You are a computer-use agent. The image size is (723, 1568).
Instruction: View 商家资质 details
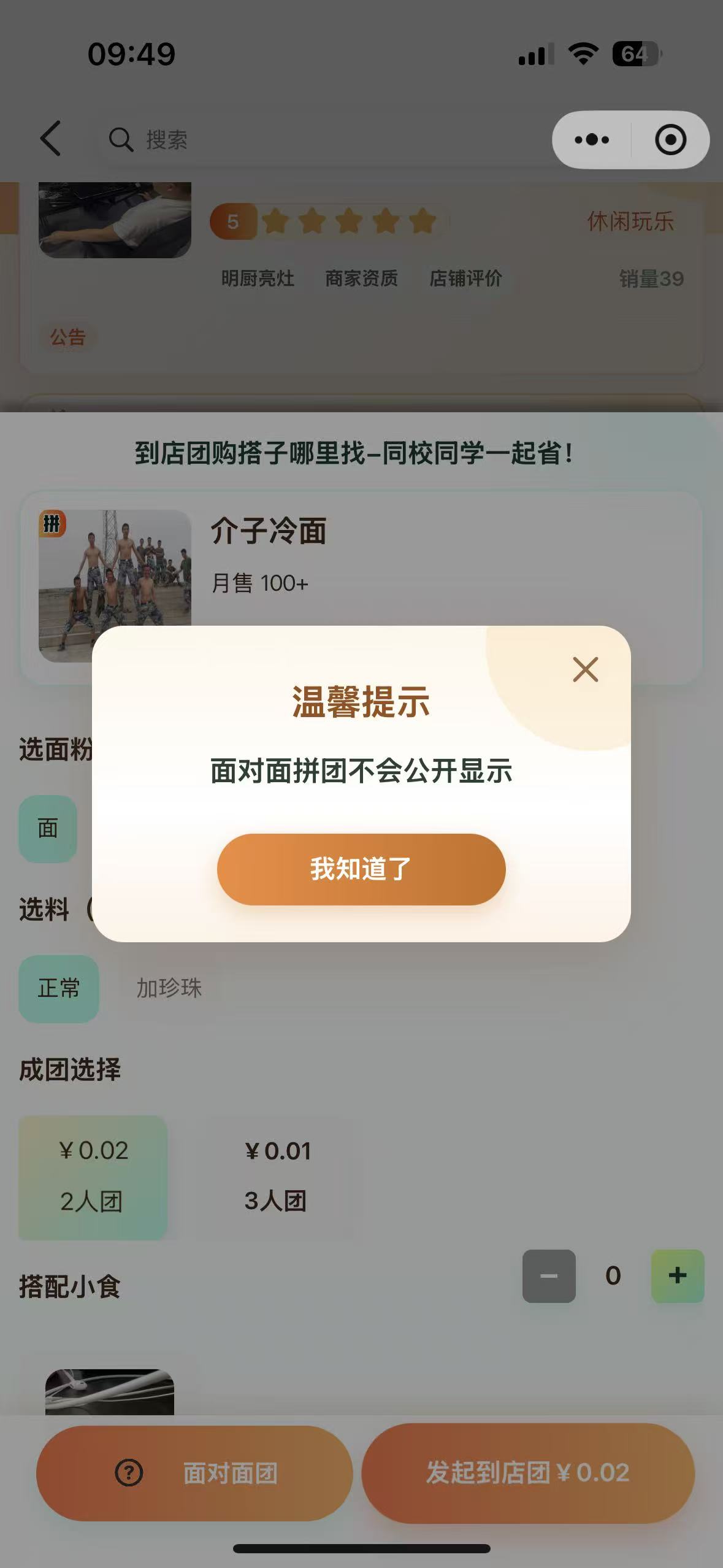361,279
